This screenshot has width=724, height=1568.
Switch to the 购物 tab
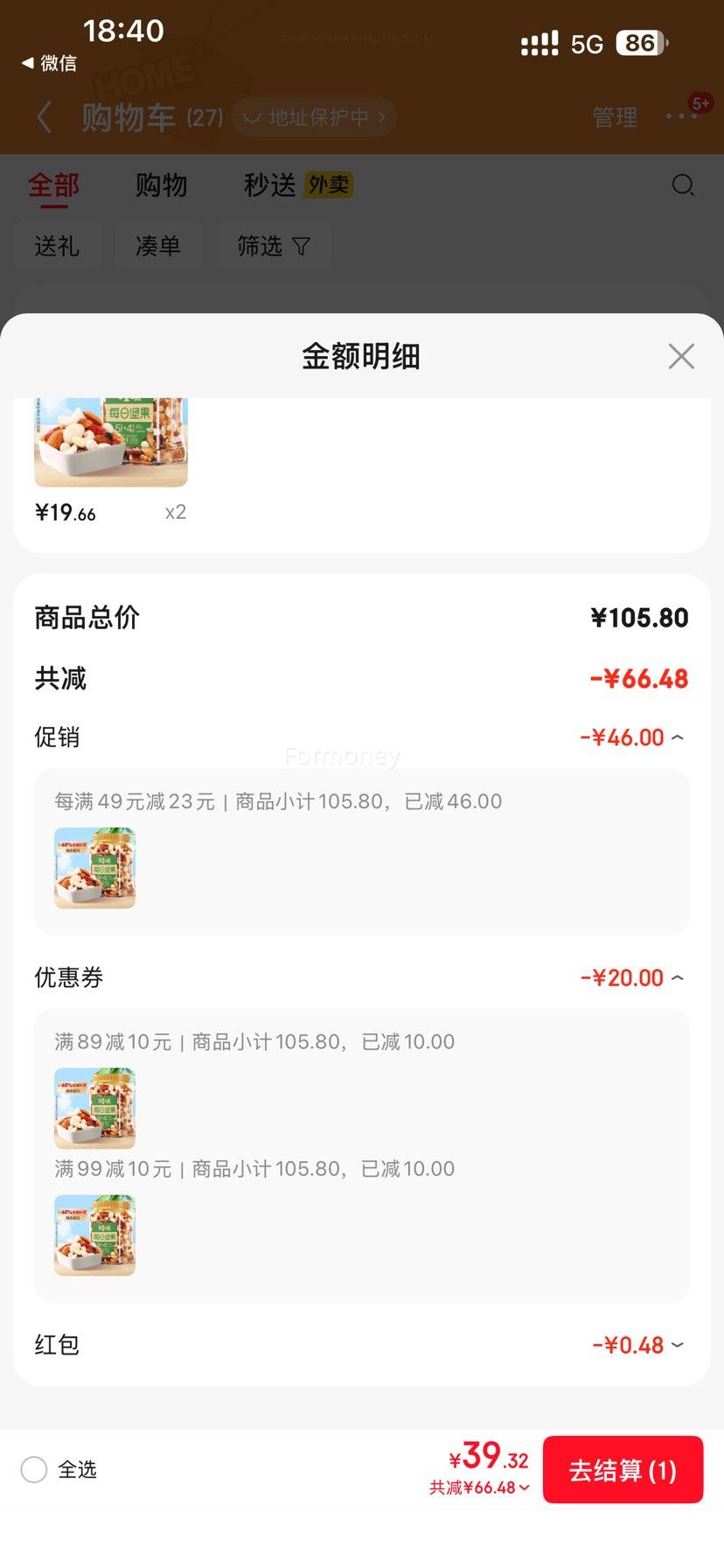160,185
